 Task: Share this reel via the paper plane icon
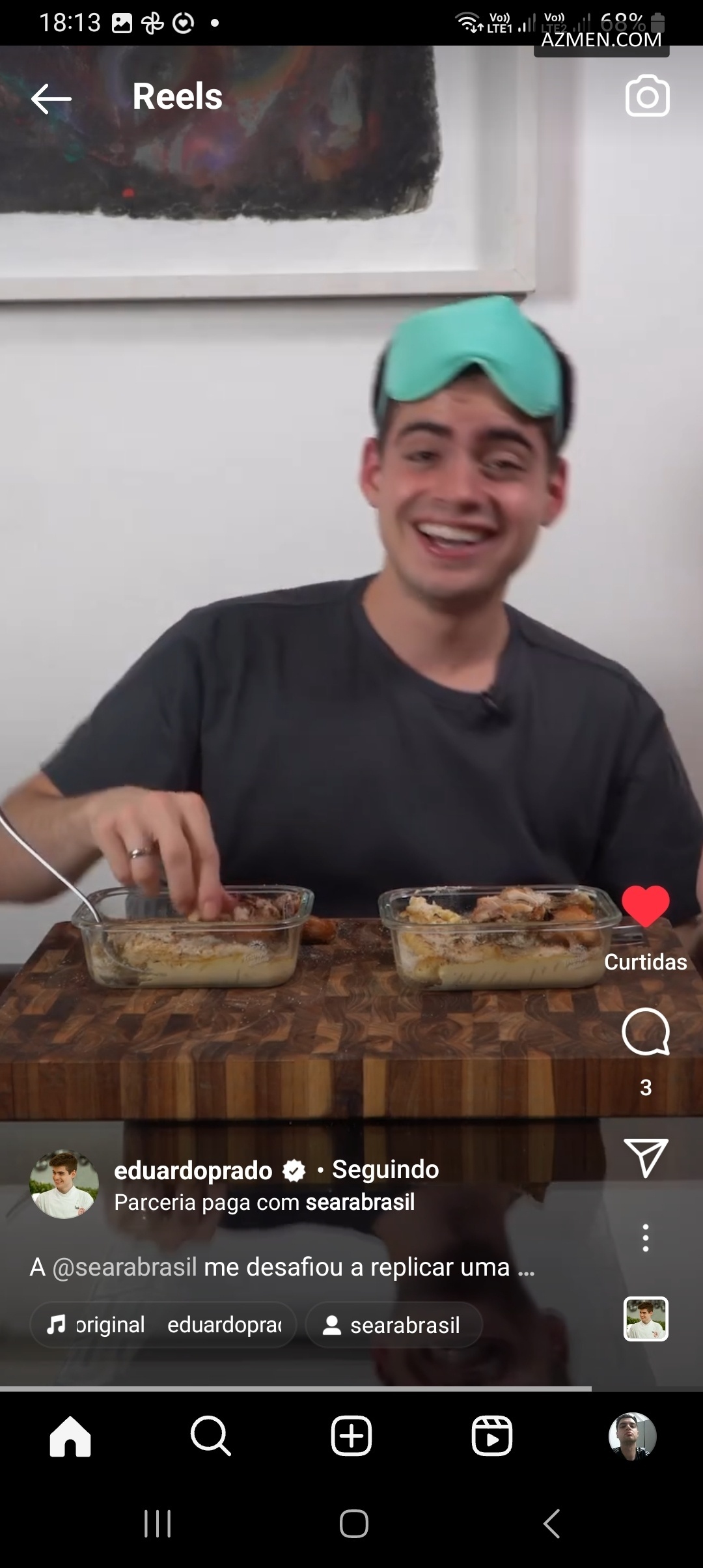[645, 1157]
